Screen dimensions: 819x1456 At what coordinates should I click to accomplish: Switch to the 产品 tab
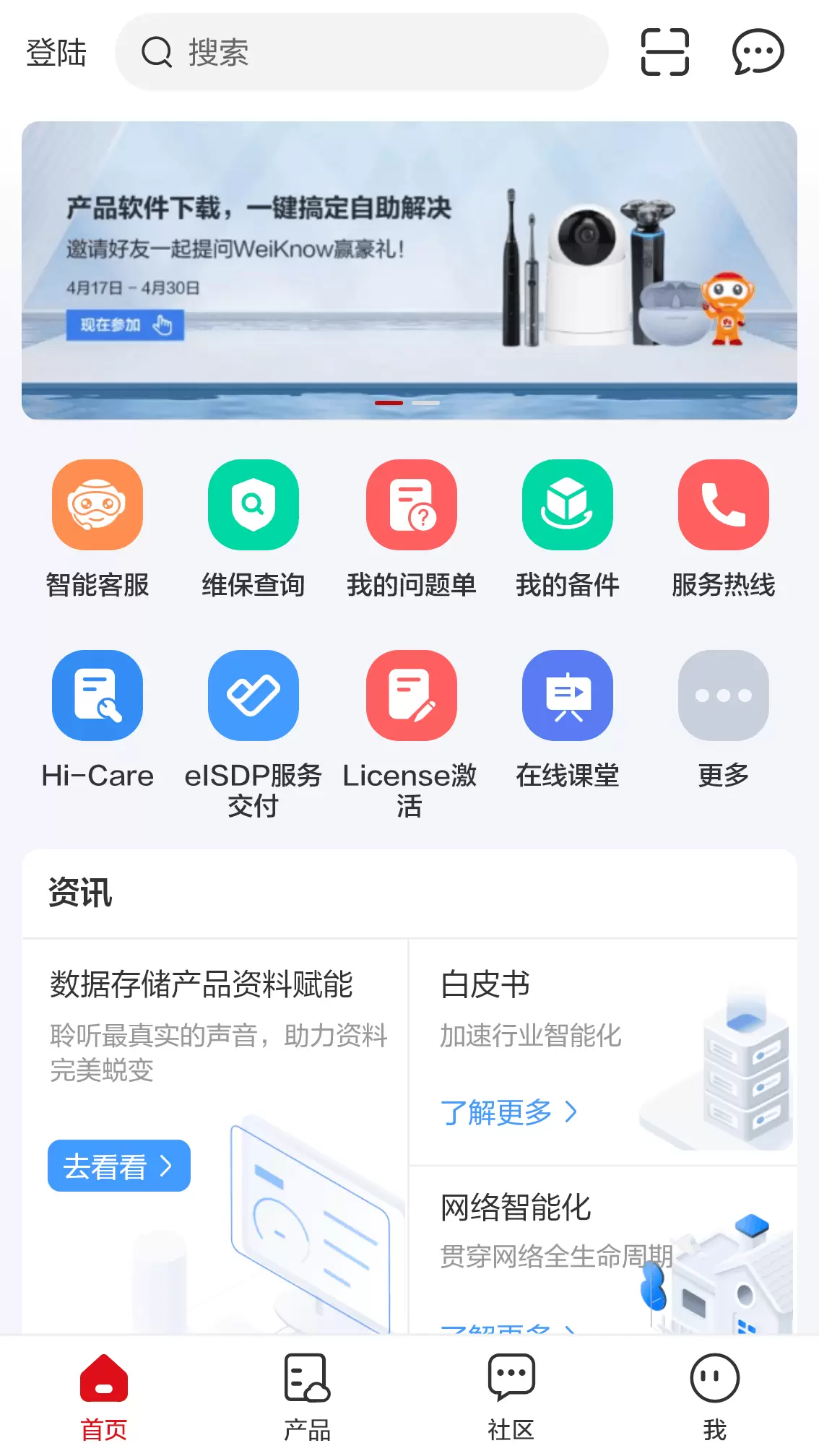307,1395
